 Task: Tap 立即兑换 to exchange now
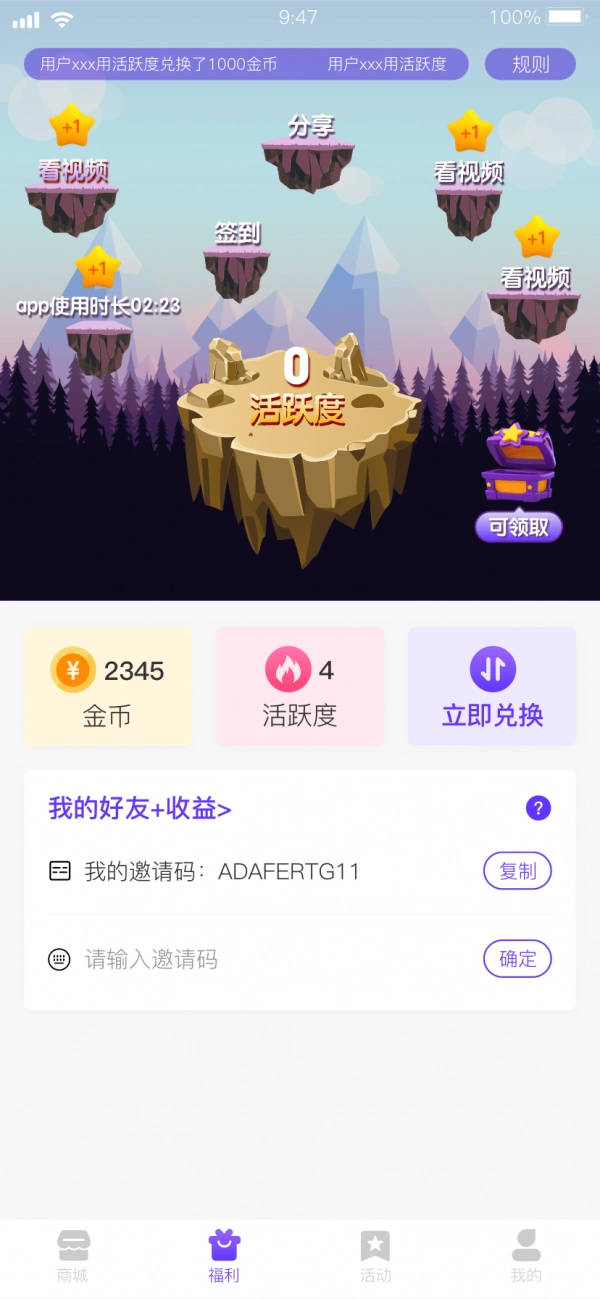[x=492, y=687]
